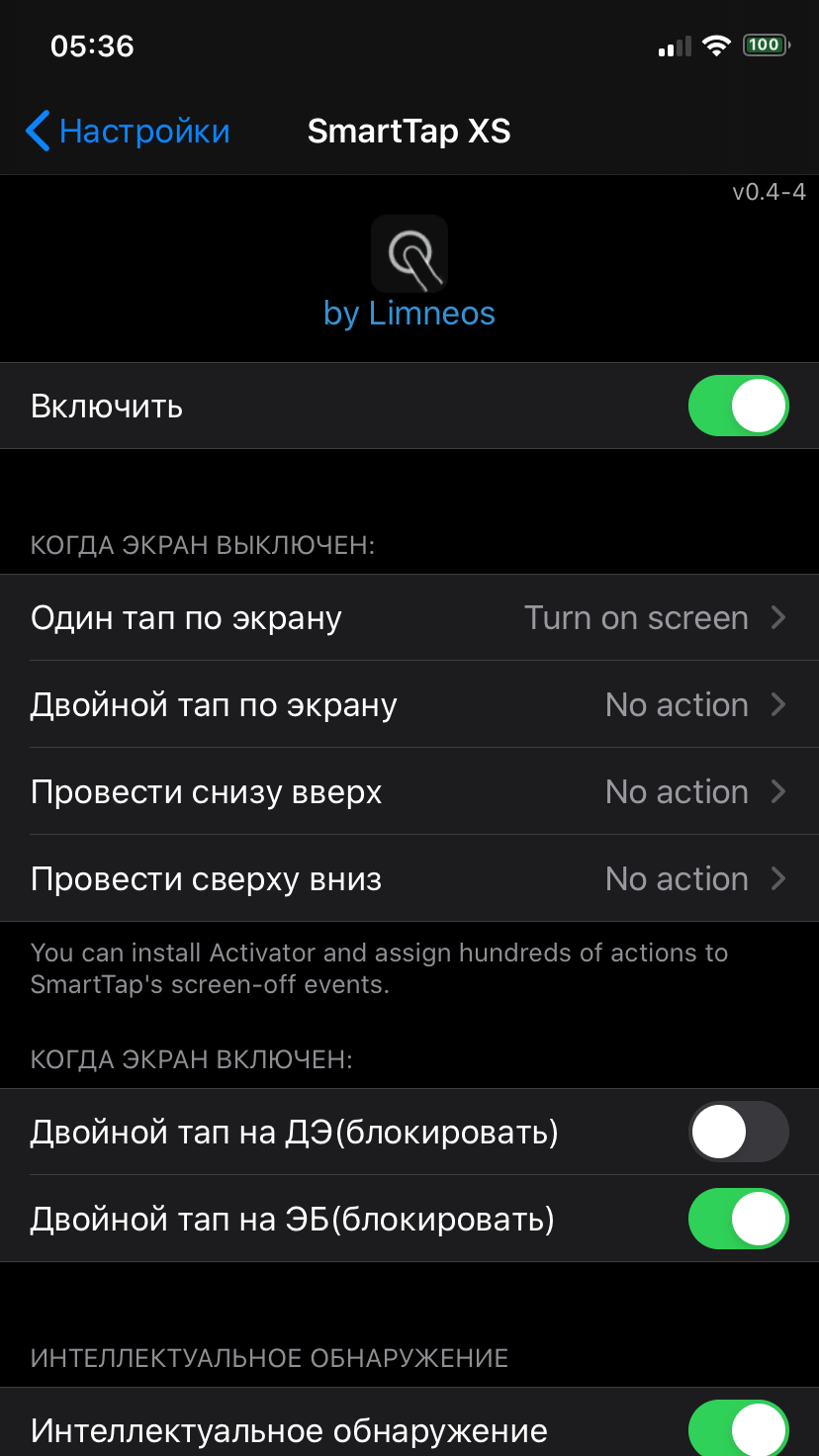The width and height of the screenshot is (819, 1456).
Task: Go back to Настройки
Action: point(128,131)
